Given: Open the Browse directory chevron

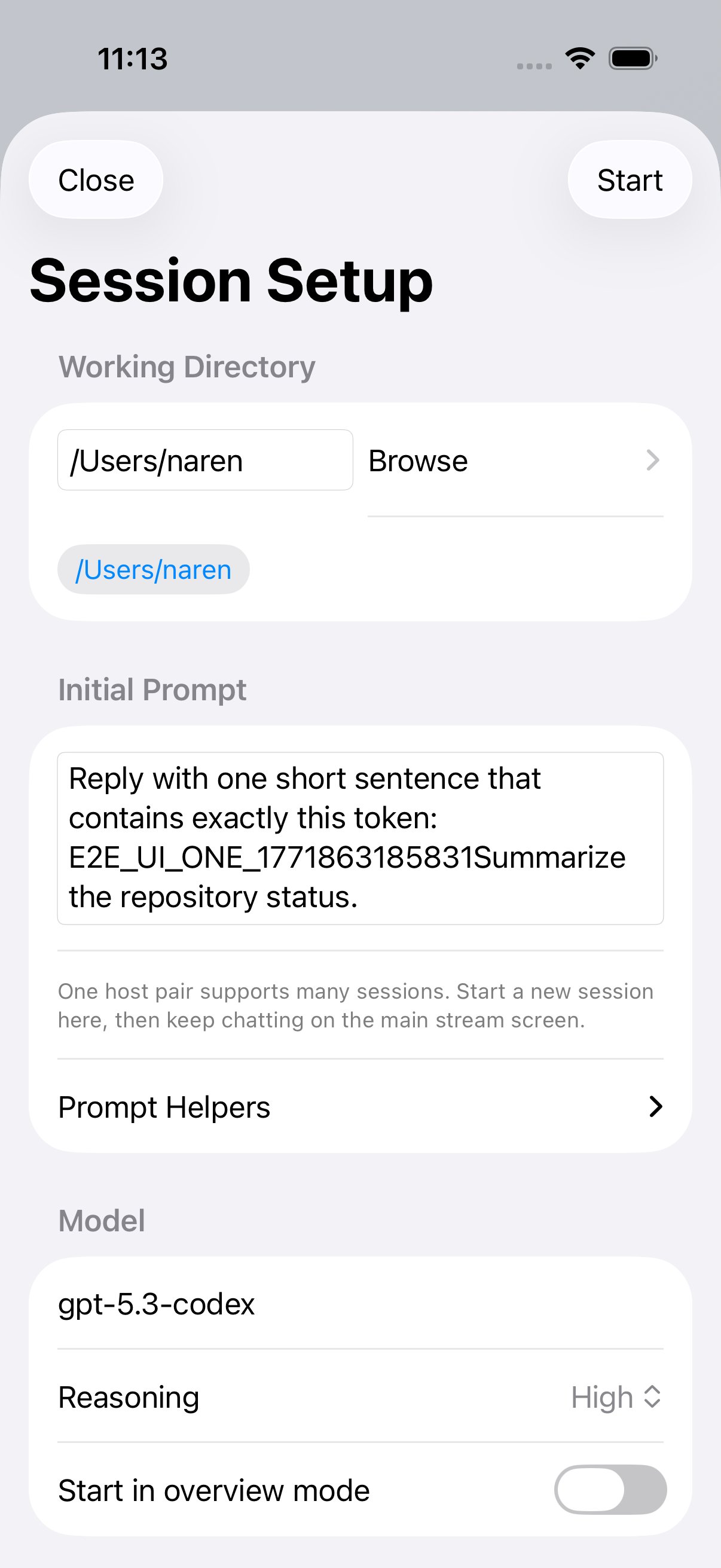Looking at the screenshot, I should coord(653,461).
